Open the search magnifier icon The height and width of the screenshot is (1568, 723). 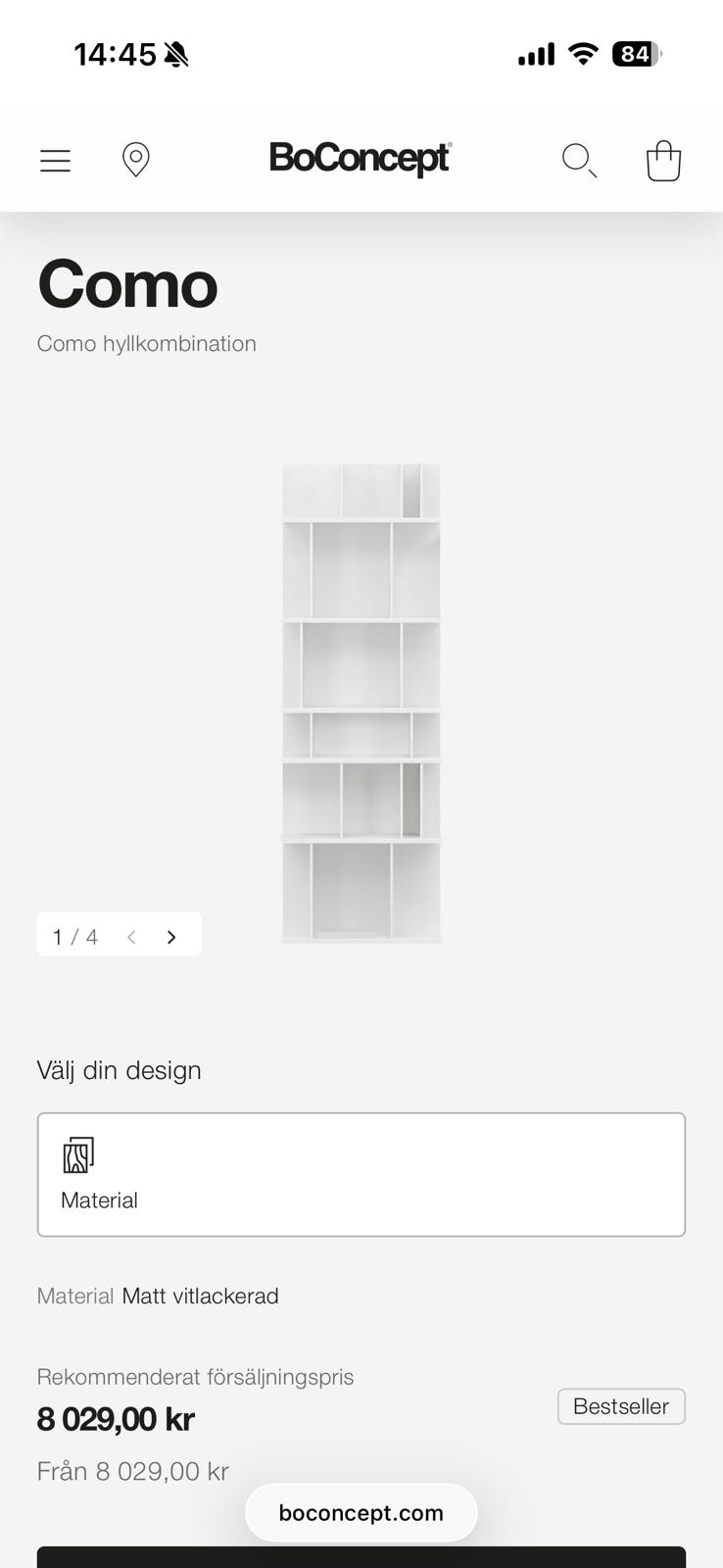pos(578,160)
